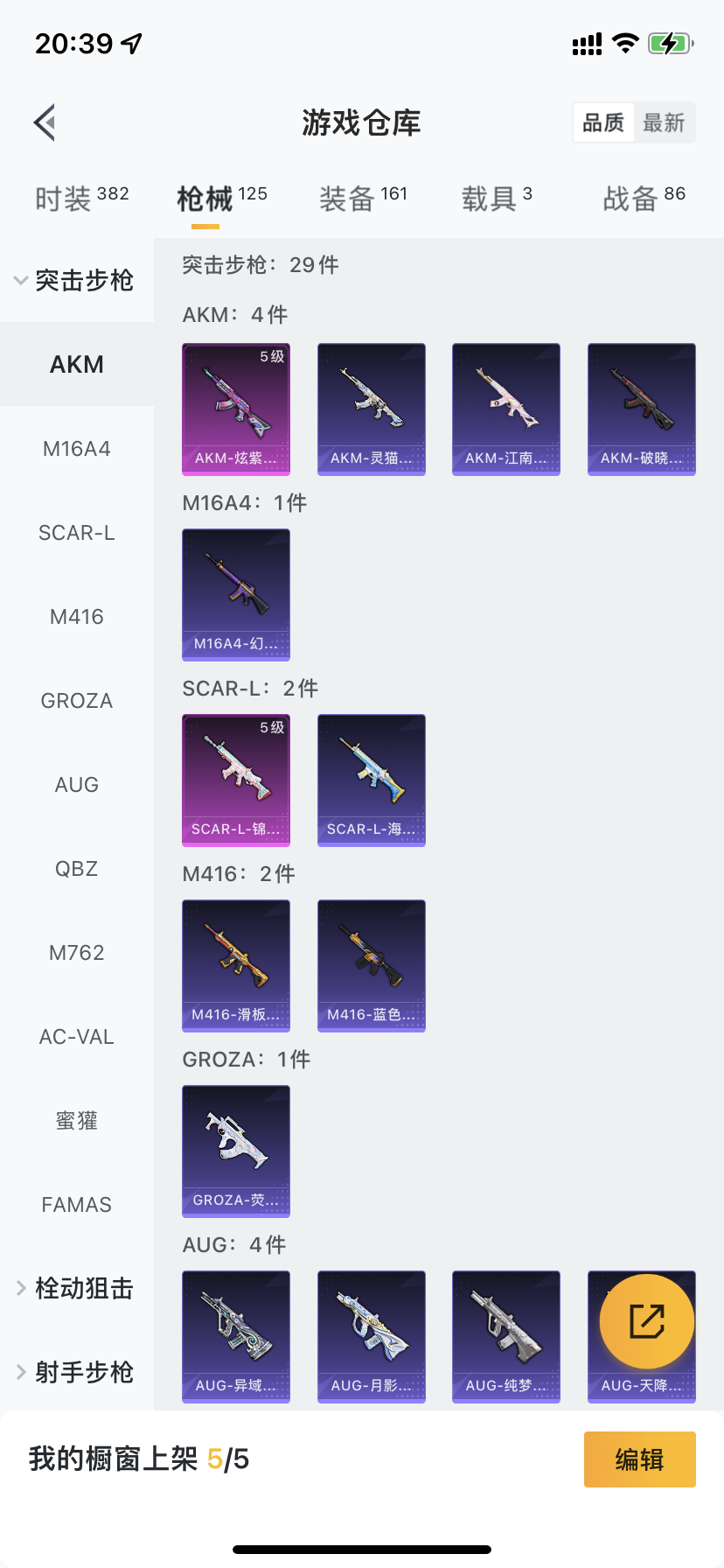Open the M416-滑板 skin item
The image size is (724, 1568).
[x=236, y=965]
